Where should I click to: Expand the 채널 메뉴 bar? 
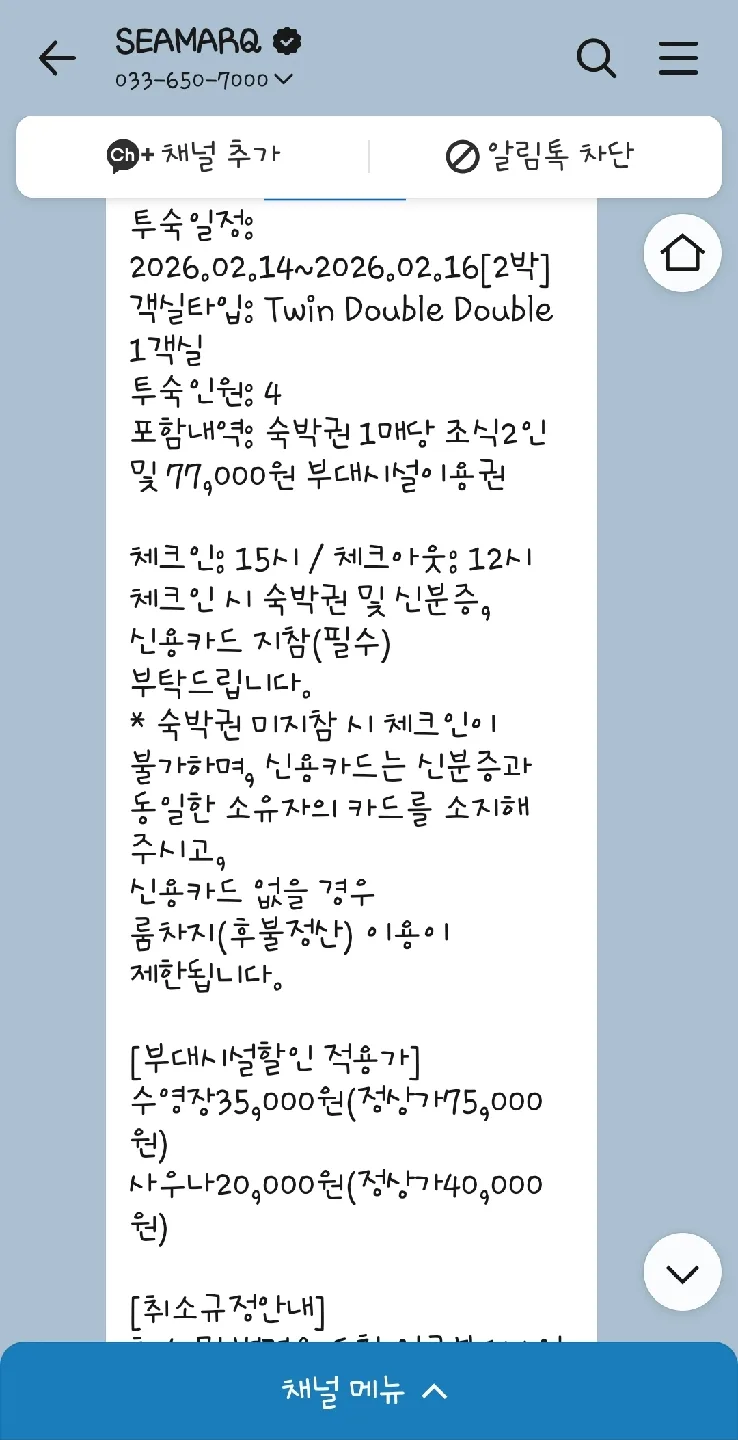369,1391
